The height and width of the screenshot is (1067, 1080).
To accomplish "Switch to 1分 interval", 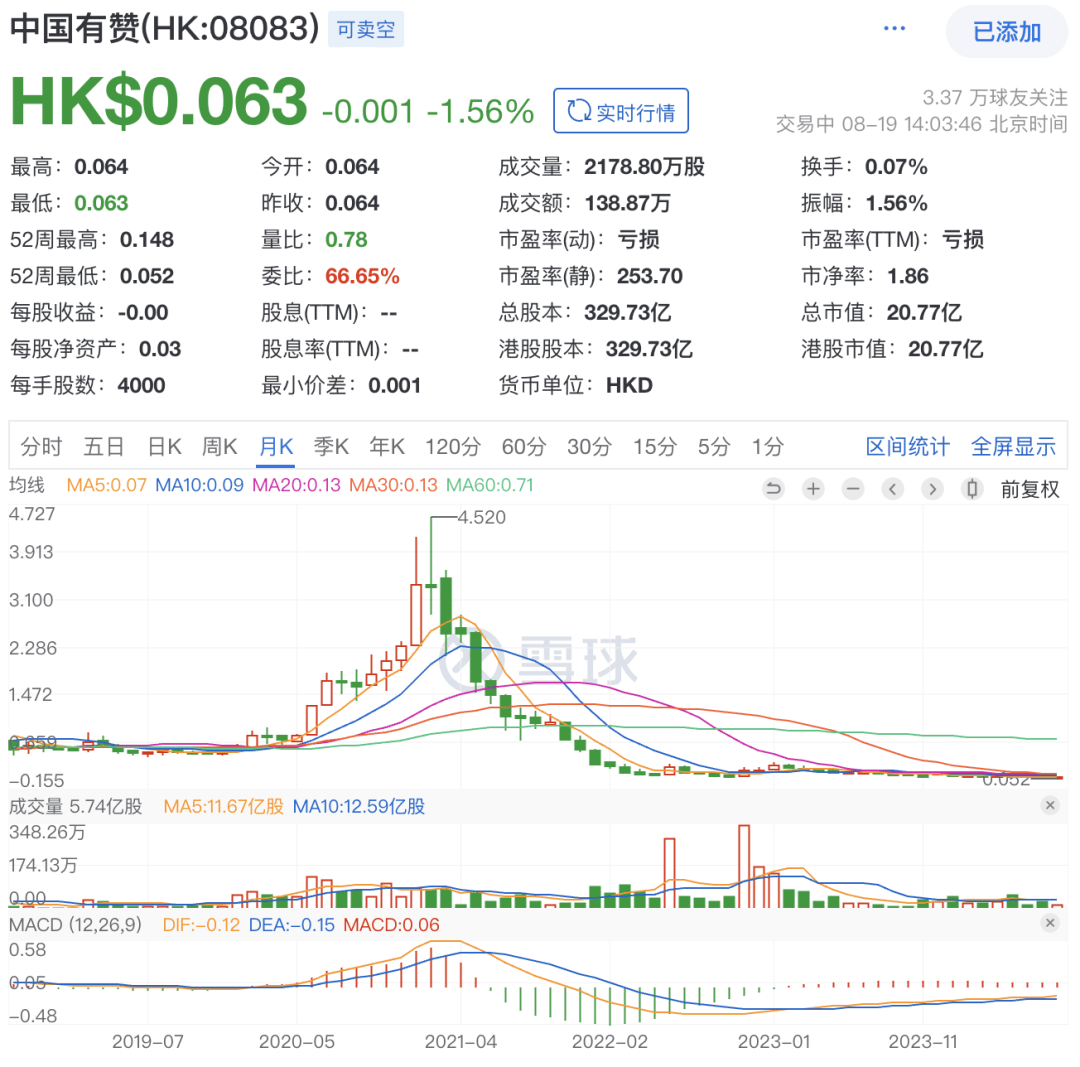I will [768, 447].
